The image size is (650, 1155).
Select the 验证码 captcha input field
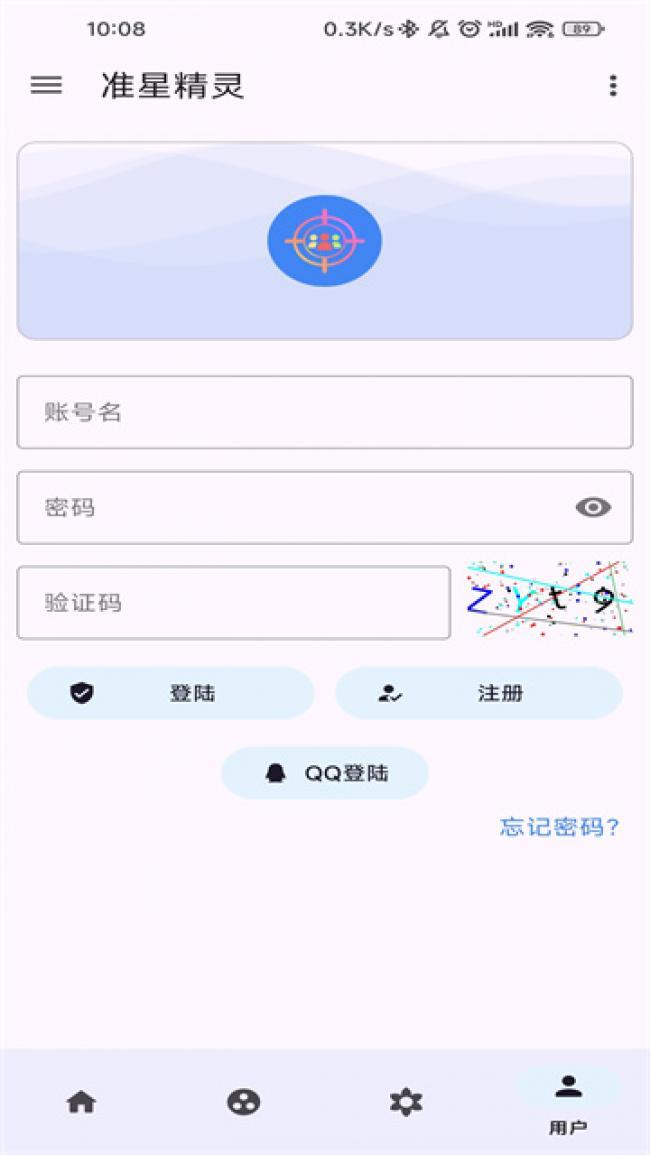(x=233, y=602)
